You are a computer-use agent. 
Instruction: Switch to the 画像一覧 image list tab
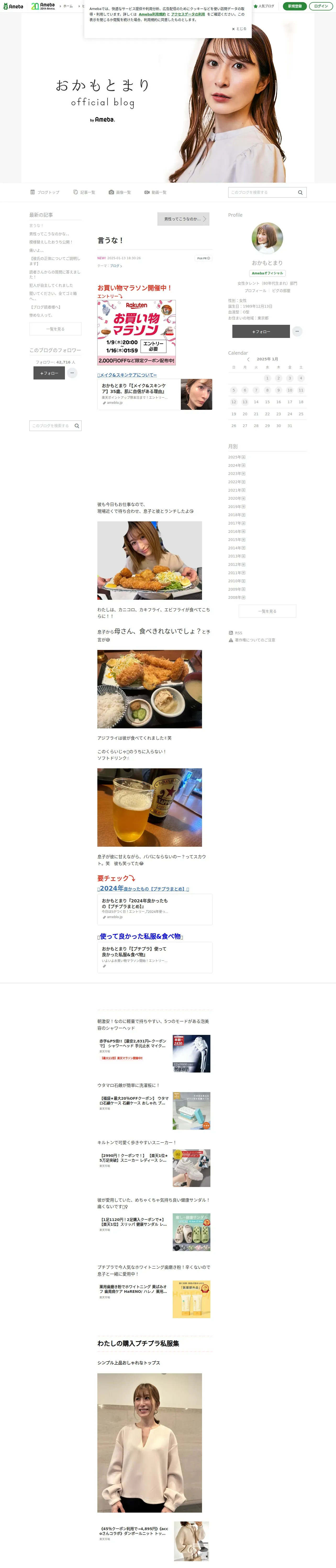pyautogui.click(x=120, y=192)
